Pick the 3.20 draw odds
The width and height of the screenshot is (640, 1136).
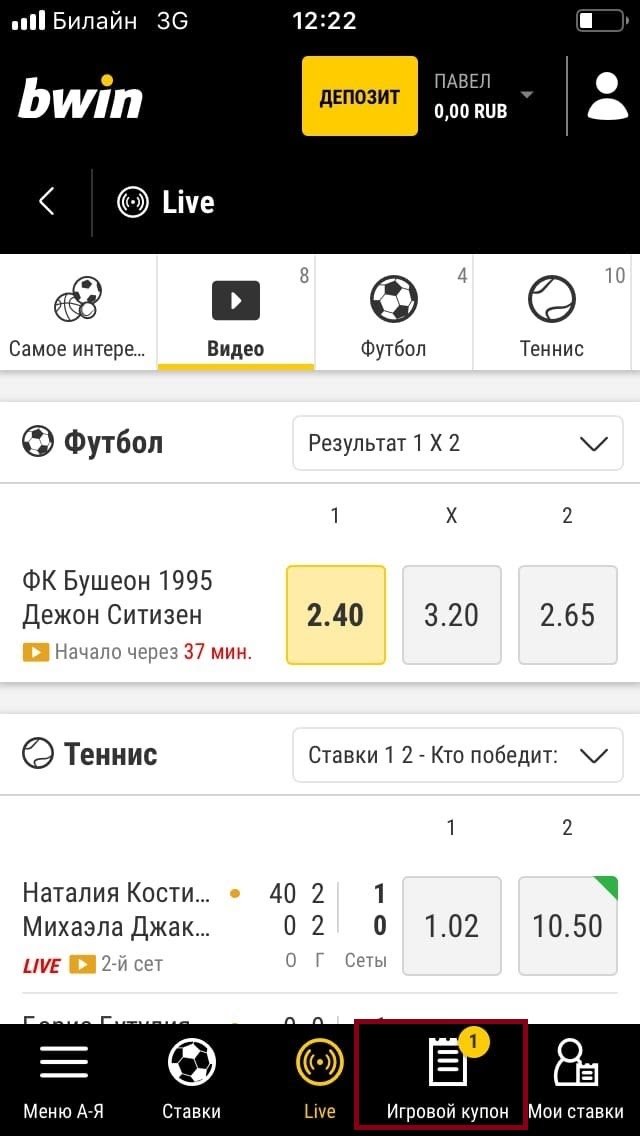pyautogui.click(x=451, y=615)
